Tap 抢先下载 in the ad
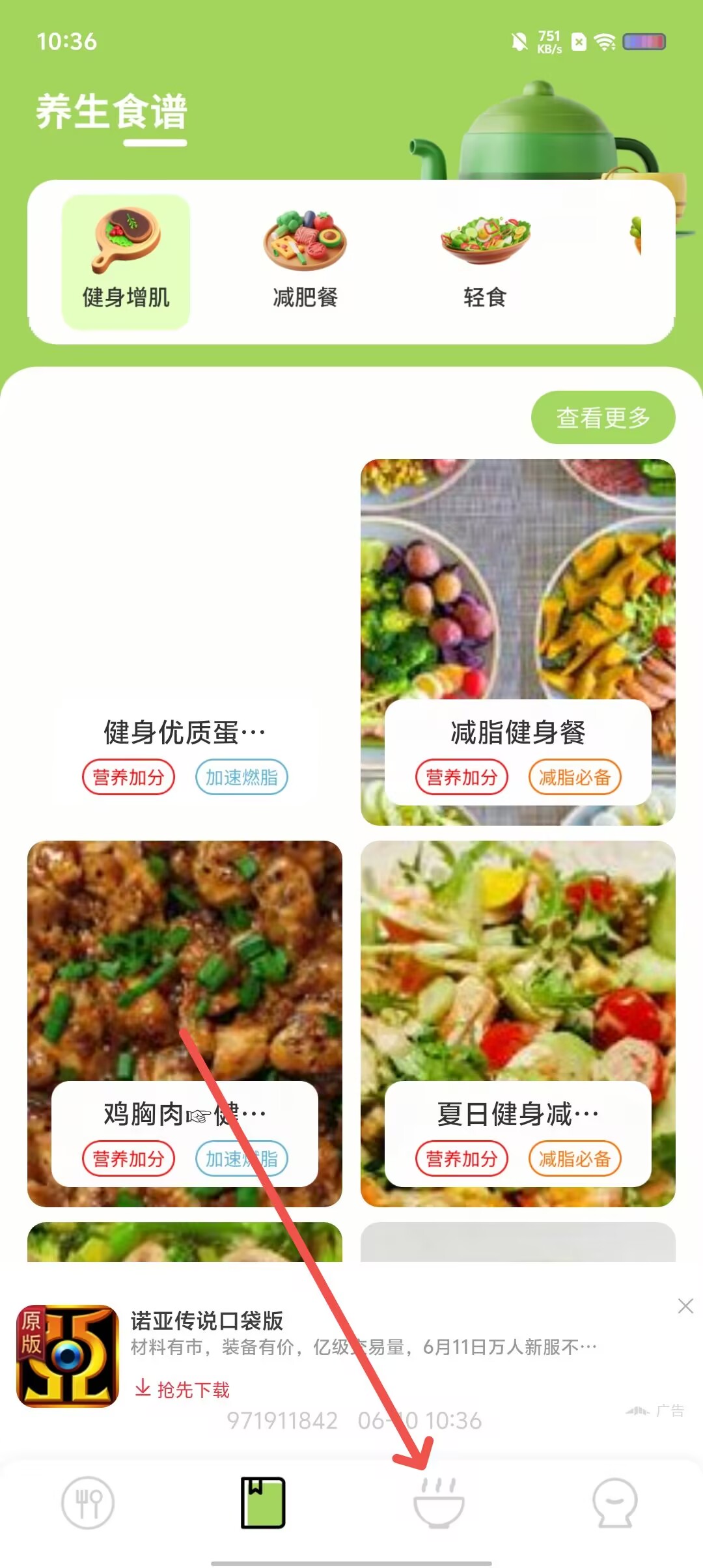This screenshot has width=703, height=1568. (x=182, y=1390)
